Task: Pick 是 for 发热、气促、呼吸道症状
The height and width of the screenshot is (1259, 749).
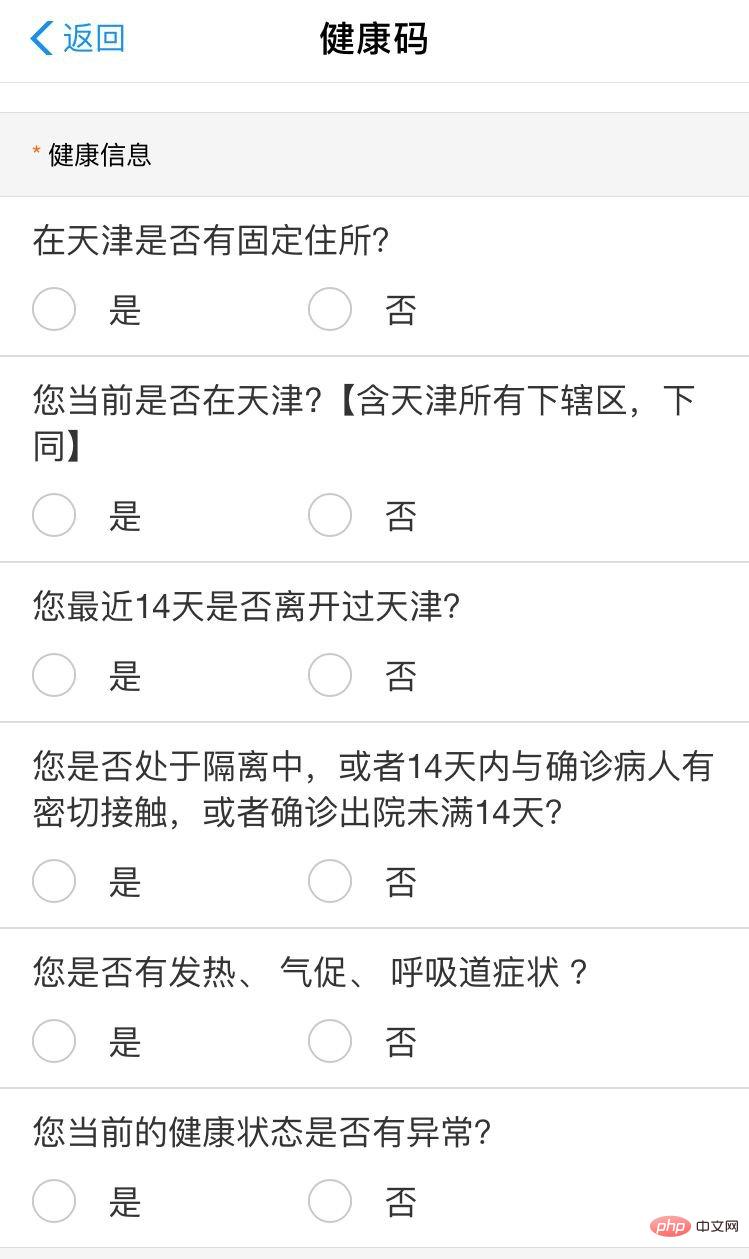Action: 54,1041
